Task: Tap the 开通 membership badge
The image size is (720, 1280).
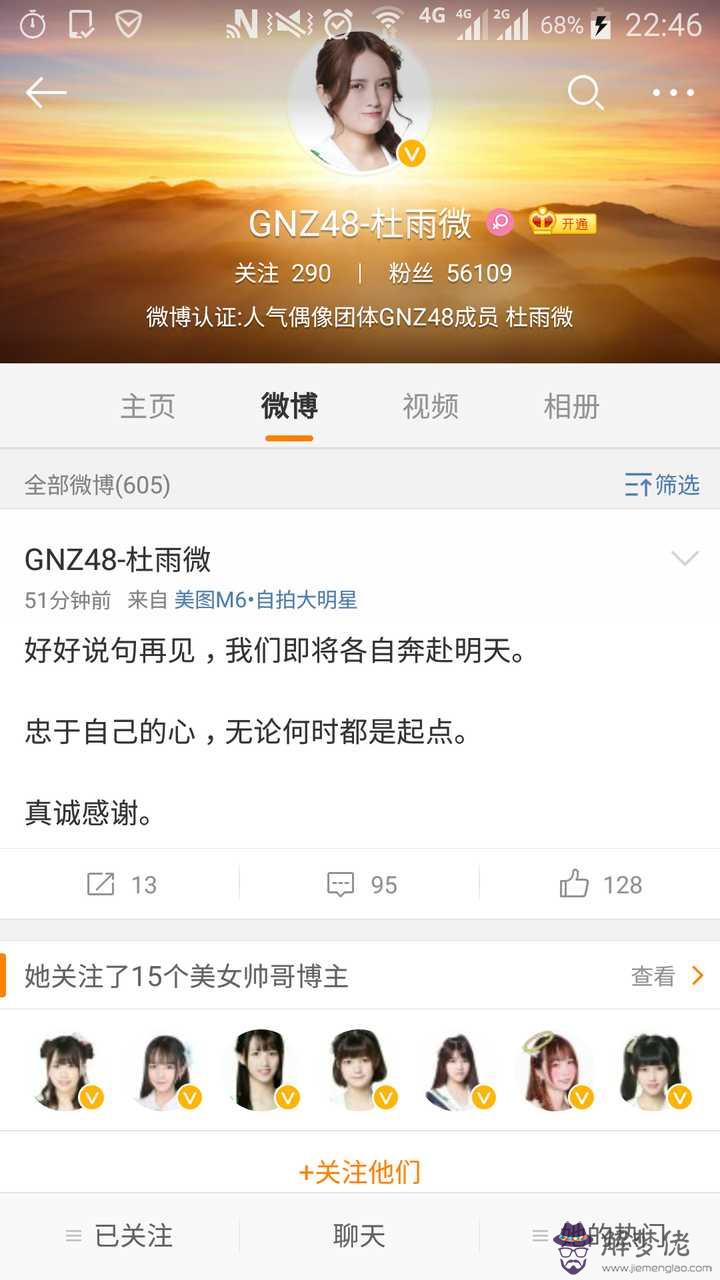Action: point(563,223)
